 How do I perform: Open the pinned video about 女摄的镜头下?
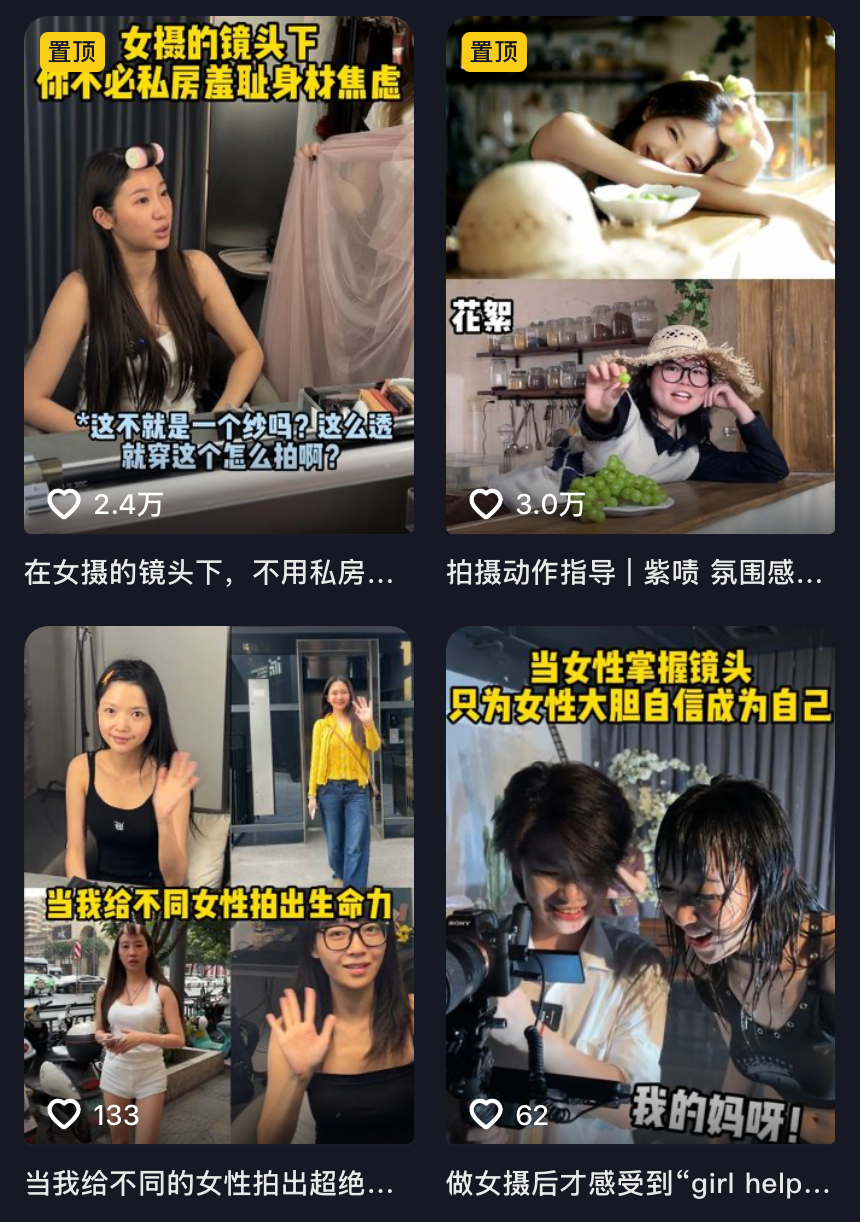point(219,275)
